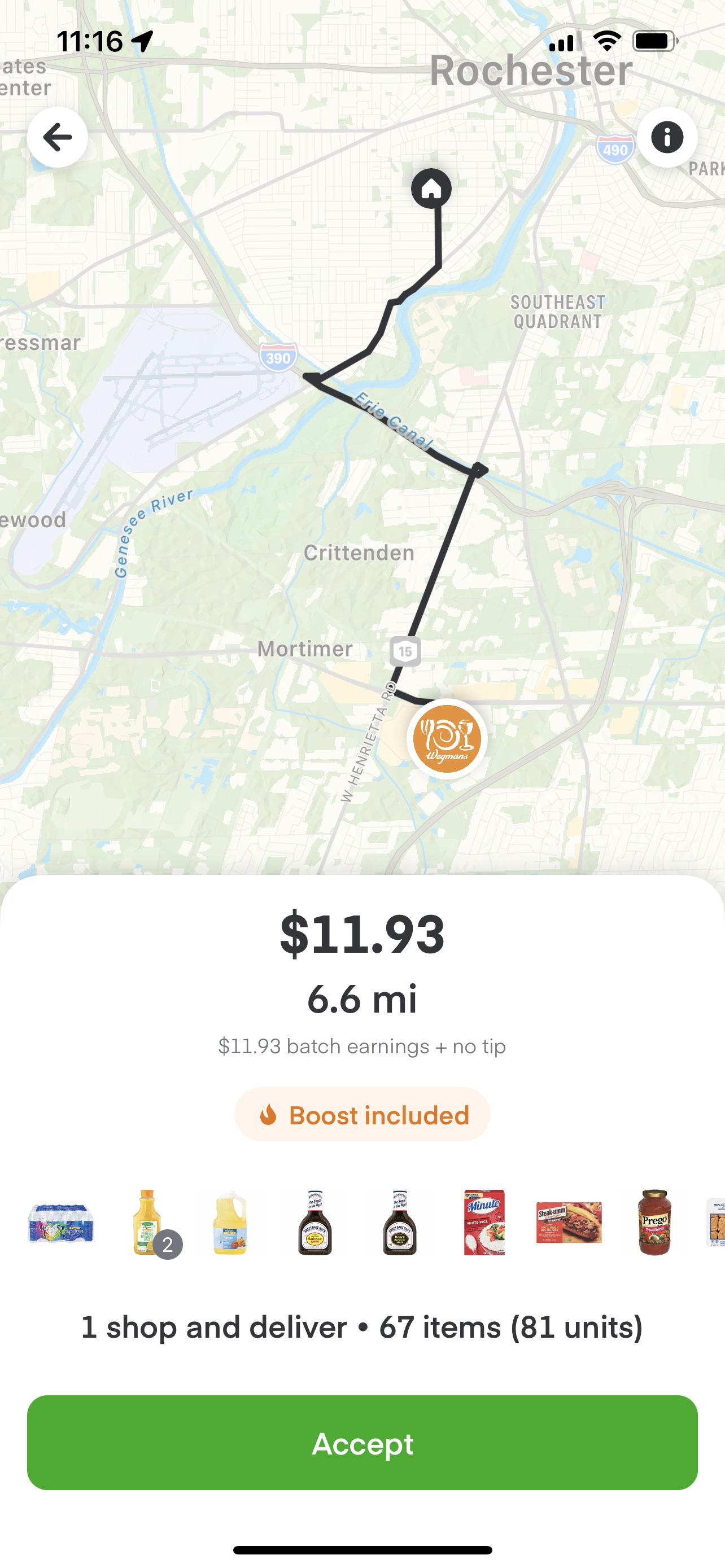The height and width of the screenshot is (1568, 725).
Task: View the Minute white rice item
Action: click(484, 1222)
